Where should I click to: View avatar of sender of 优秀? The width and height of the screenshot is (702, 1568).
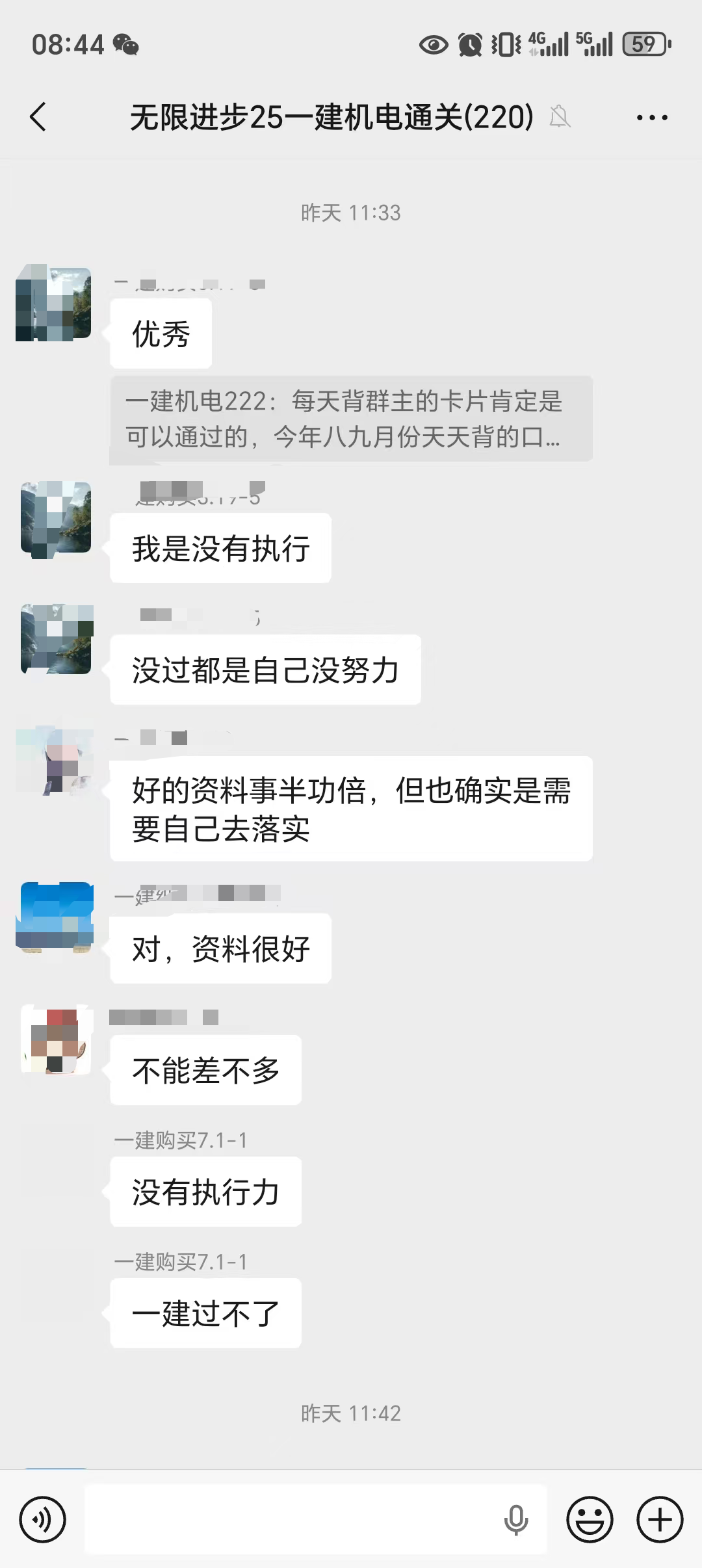[x=55, y=303]
